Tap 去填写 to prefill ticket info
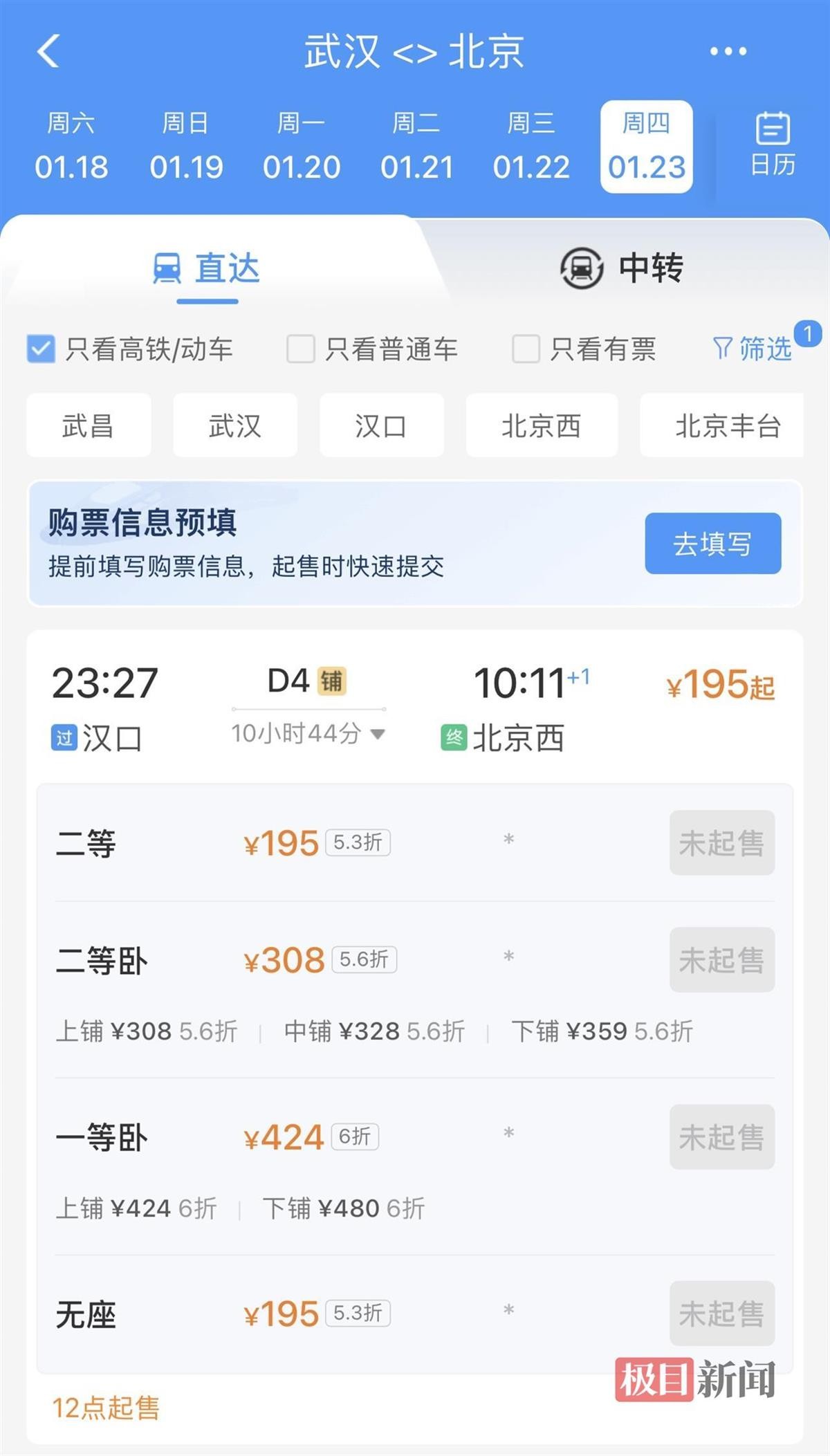This screenshot has height=1456, width=830. [x=712, y=544]
